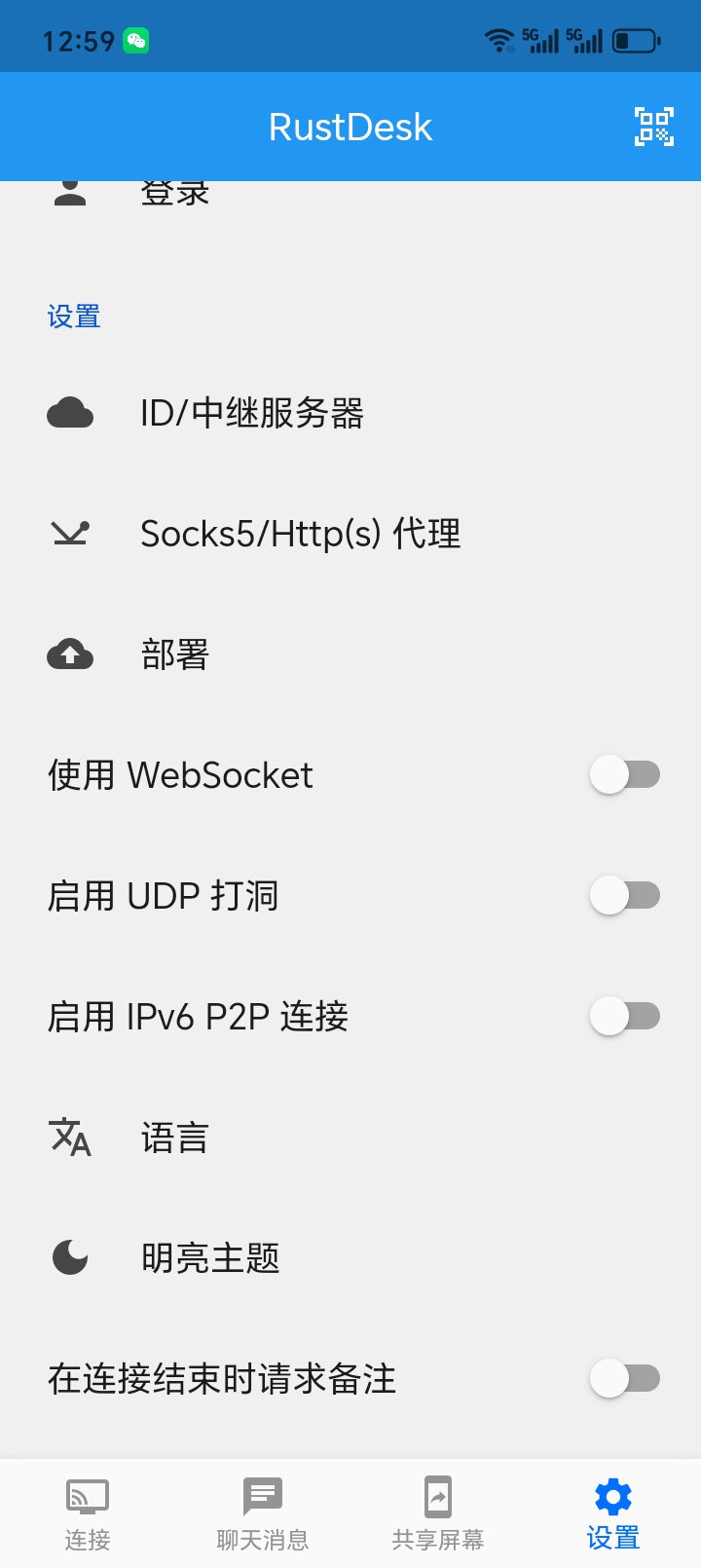The width and height of the screenshot is (701, 1568).
Task: Switch to the 聊天消息 tab
Action: (263, 1513)
